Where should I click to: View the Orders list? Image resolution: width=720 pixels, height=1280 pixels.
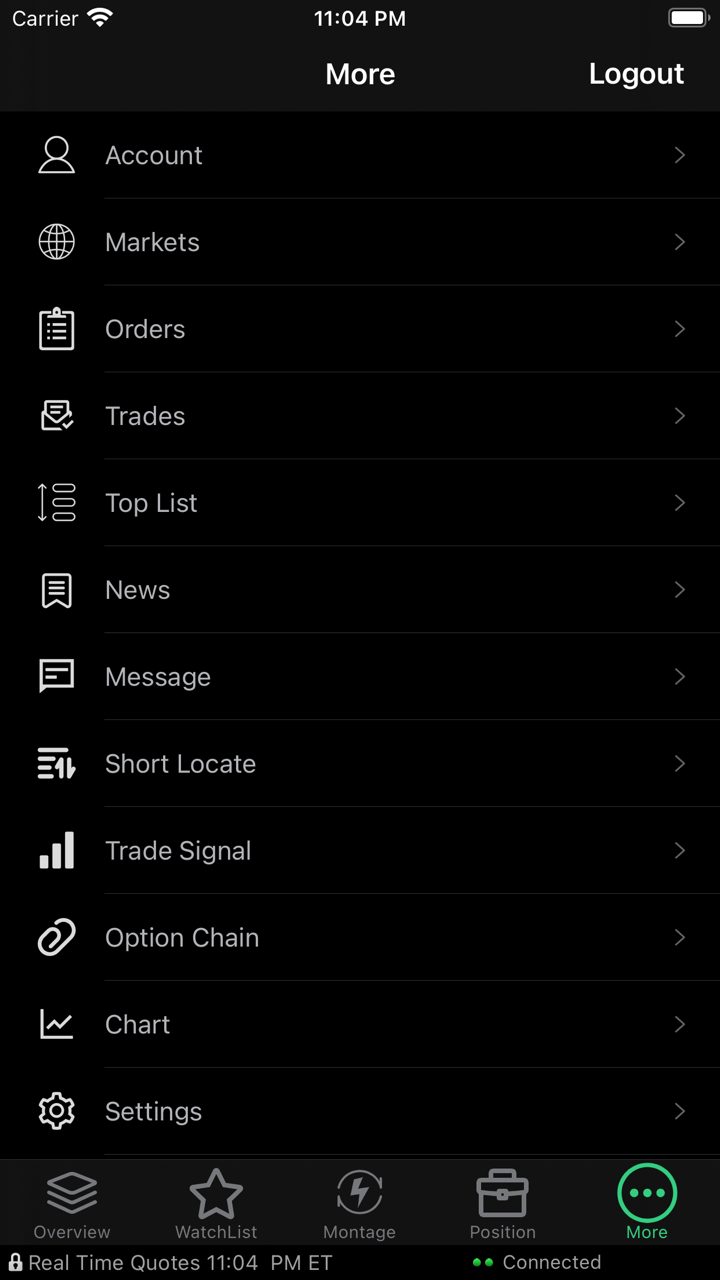coord(360,329)
